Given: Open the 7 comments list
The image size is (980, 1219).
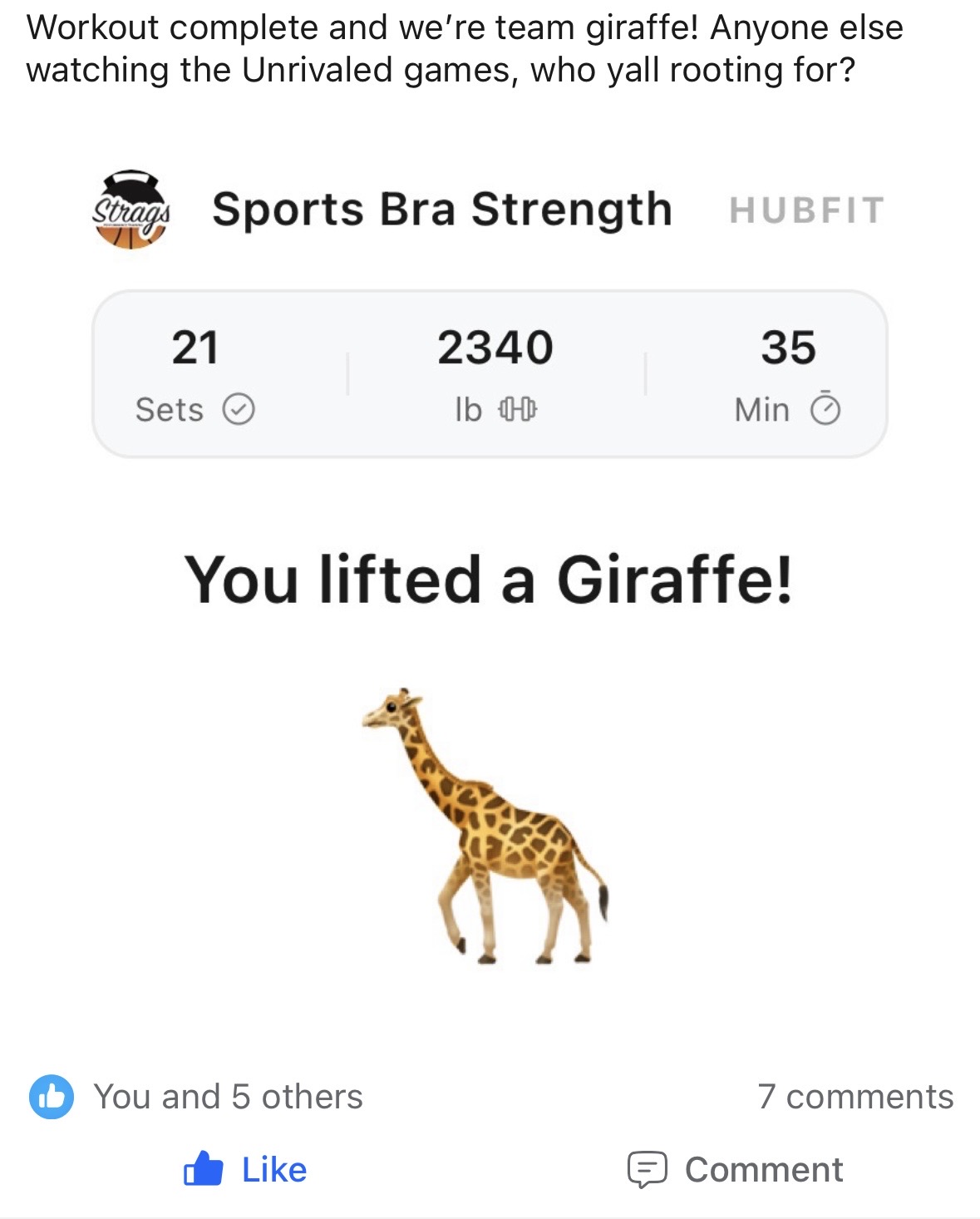Looking at the screenshot, I should point(855,1098).
